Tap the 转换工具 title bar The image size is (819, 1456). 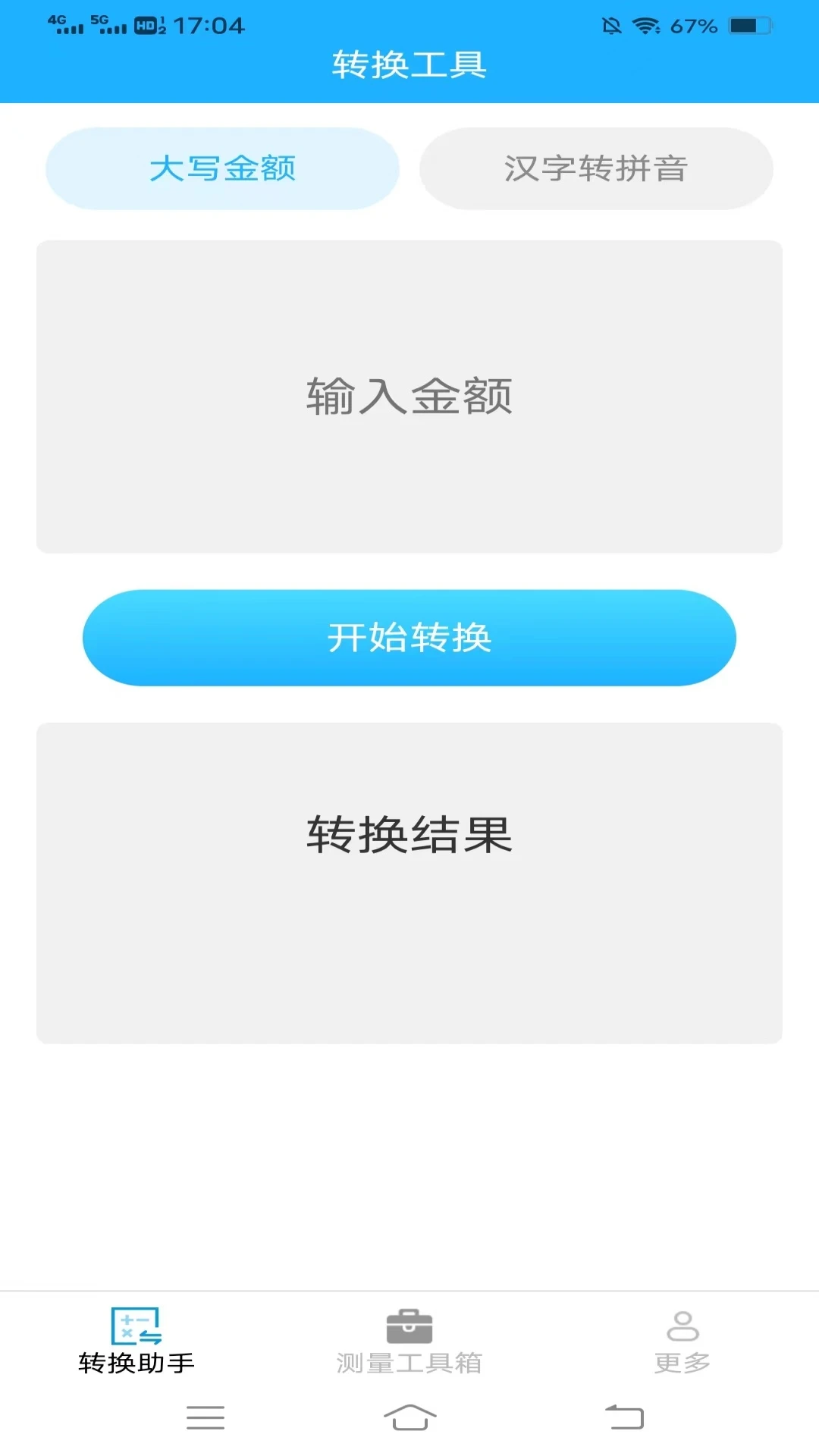(409, 66)
